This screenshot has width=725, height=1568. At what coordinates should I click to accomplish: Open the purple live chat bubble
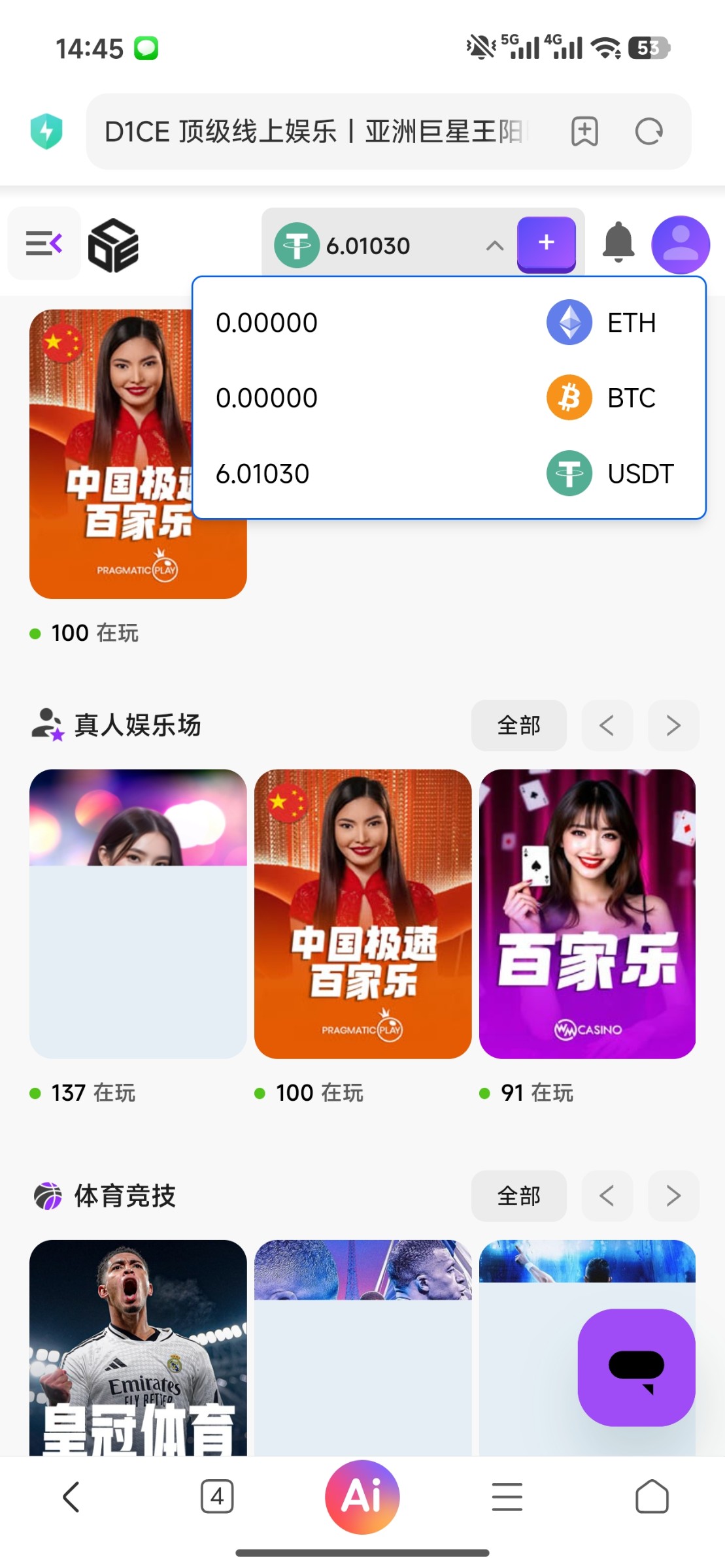pyautogui.click(x=635, y=1367)
